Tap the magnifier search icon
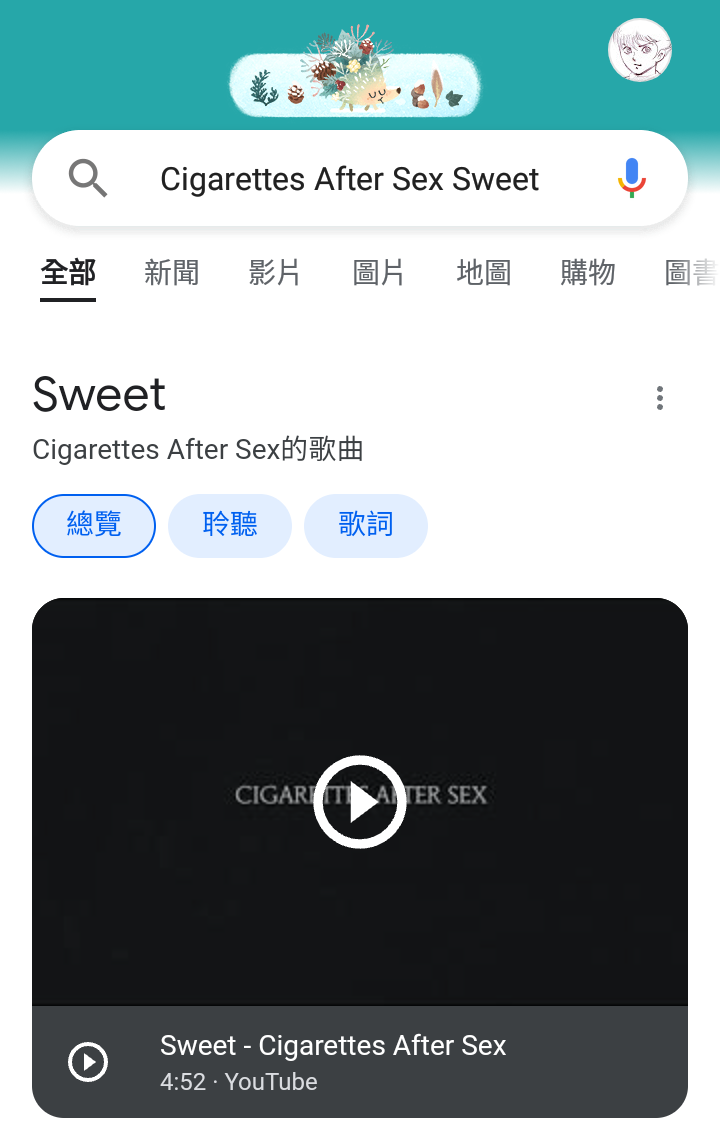720x1141 pixels. pyautogui.click(x=88, y=179)
